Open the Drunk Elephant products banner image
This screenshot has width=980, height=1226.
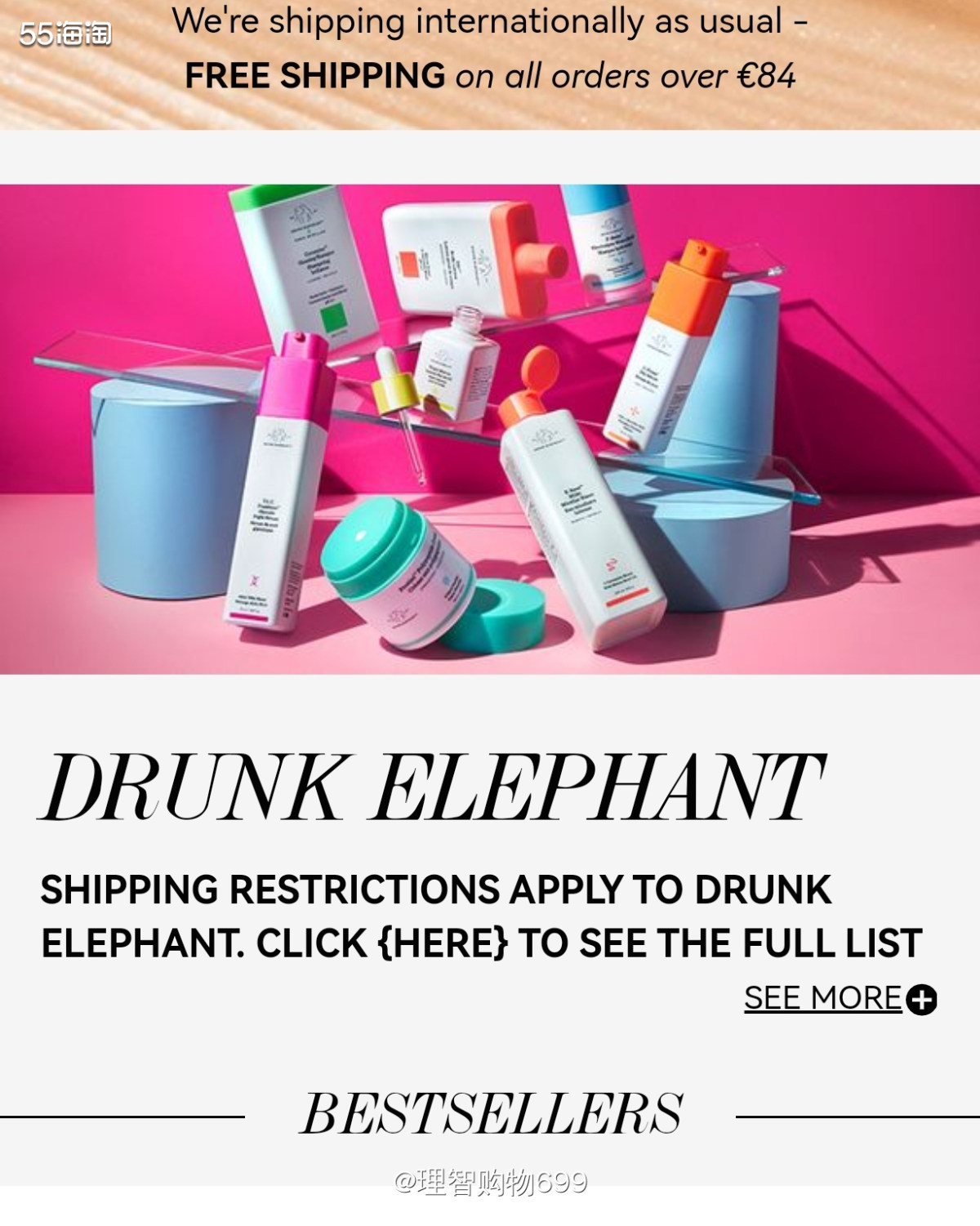tap(490, 429)
